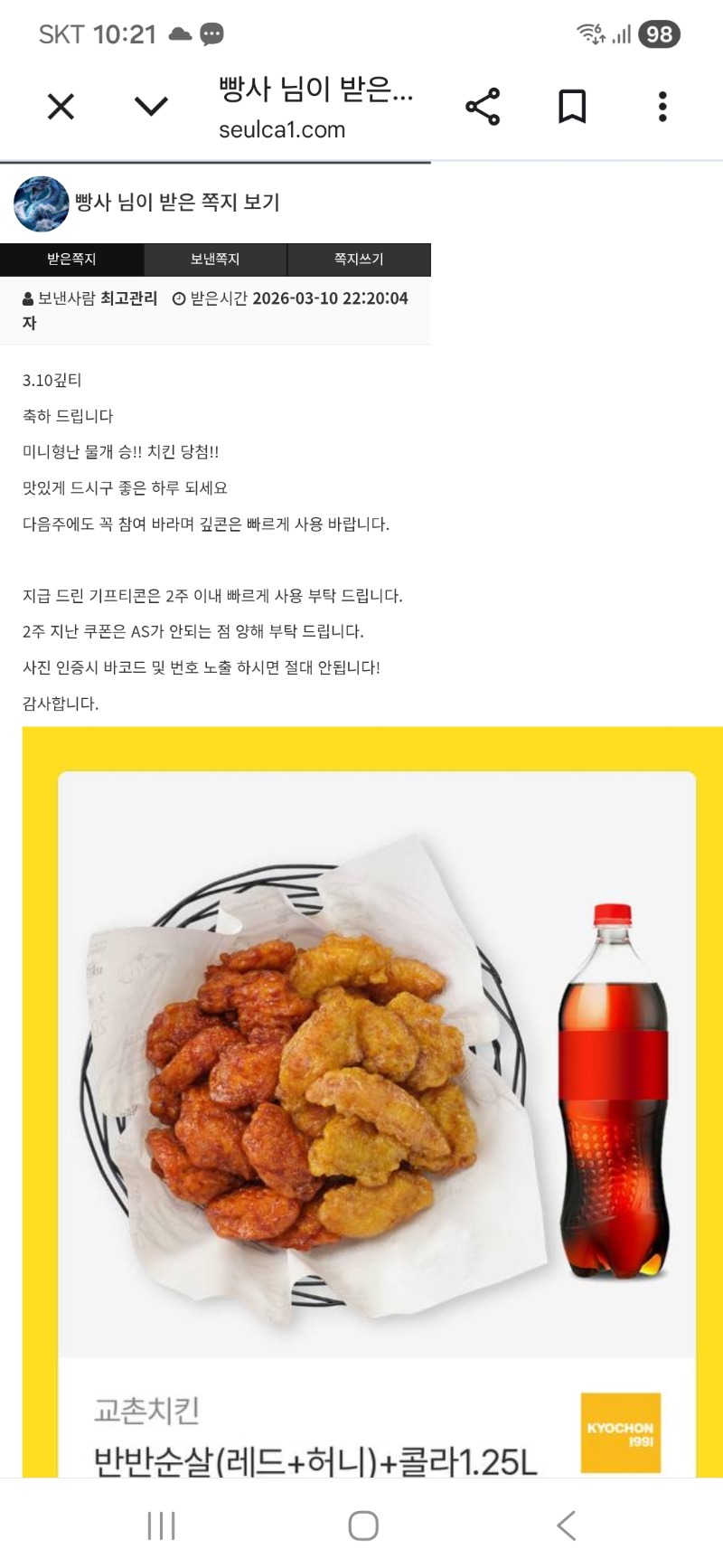723x1568 pixels.
Task: Open recent apps from navigation bar
Action: 161,1525
